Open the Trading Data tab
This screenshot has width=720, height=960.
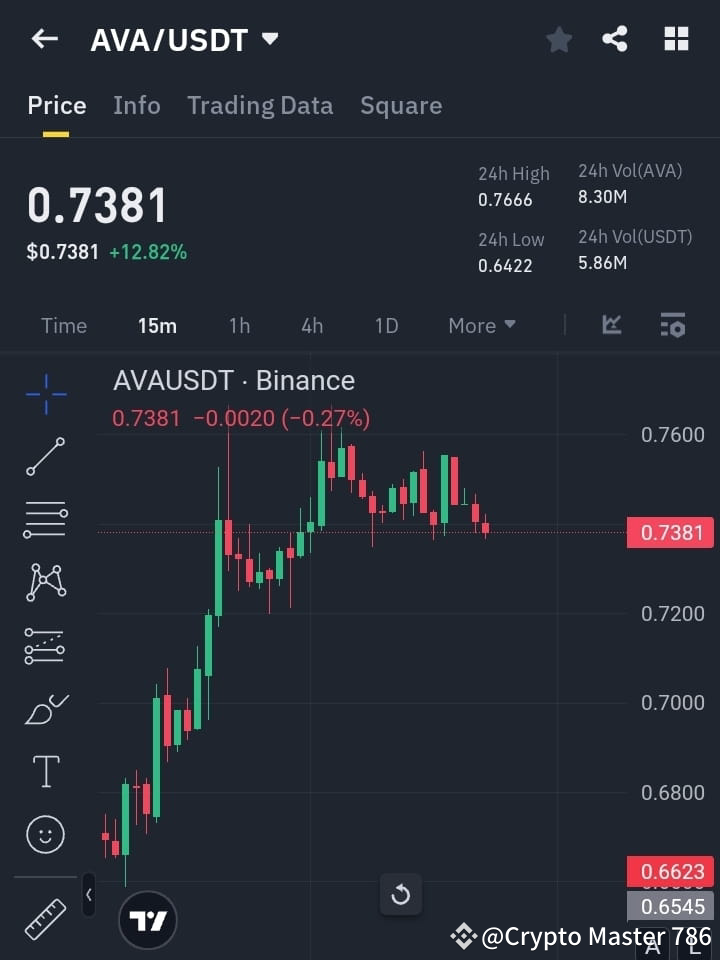(260, 105)
